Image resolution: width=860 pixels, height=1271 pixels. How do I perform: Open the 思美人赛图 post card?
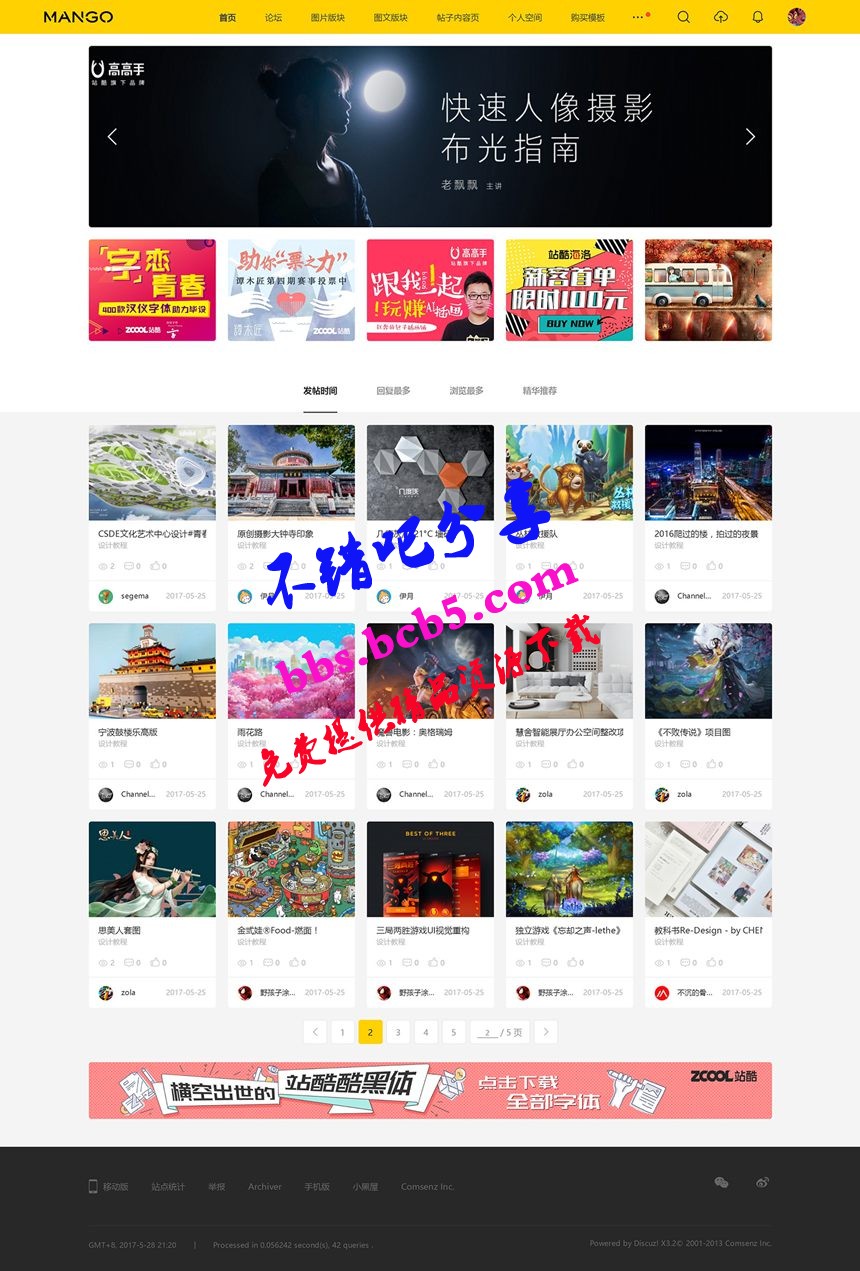[152, 868]
